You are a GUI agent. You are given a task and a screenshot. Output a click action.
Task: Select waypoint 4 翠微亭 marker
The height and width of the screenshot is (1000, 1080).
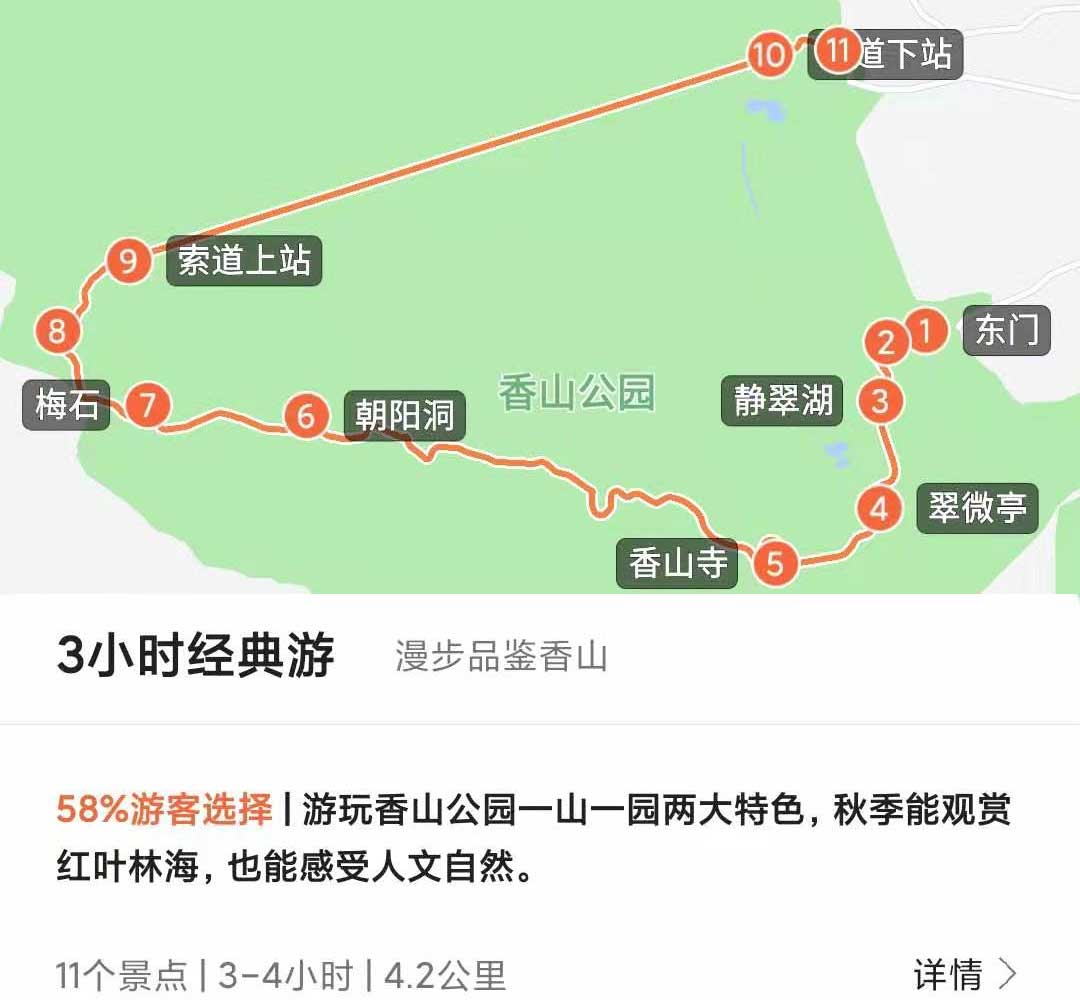click(x=878, y=509)
